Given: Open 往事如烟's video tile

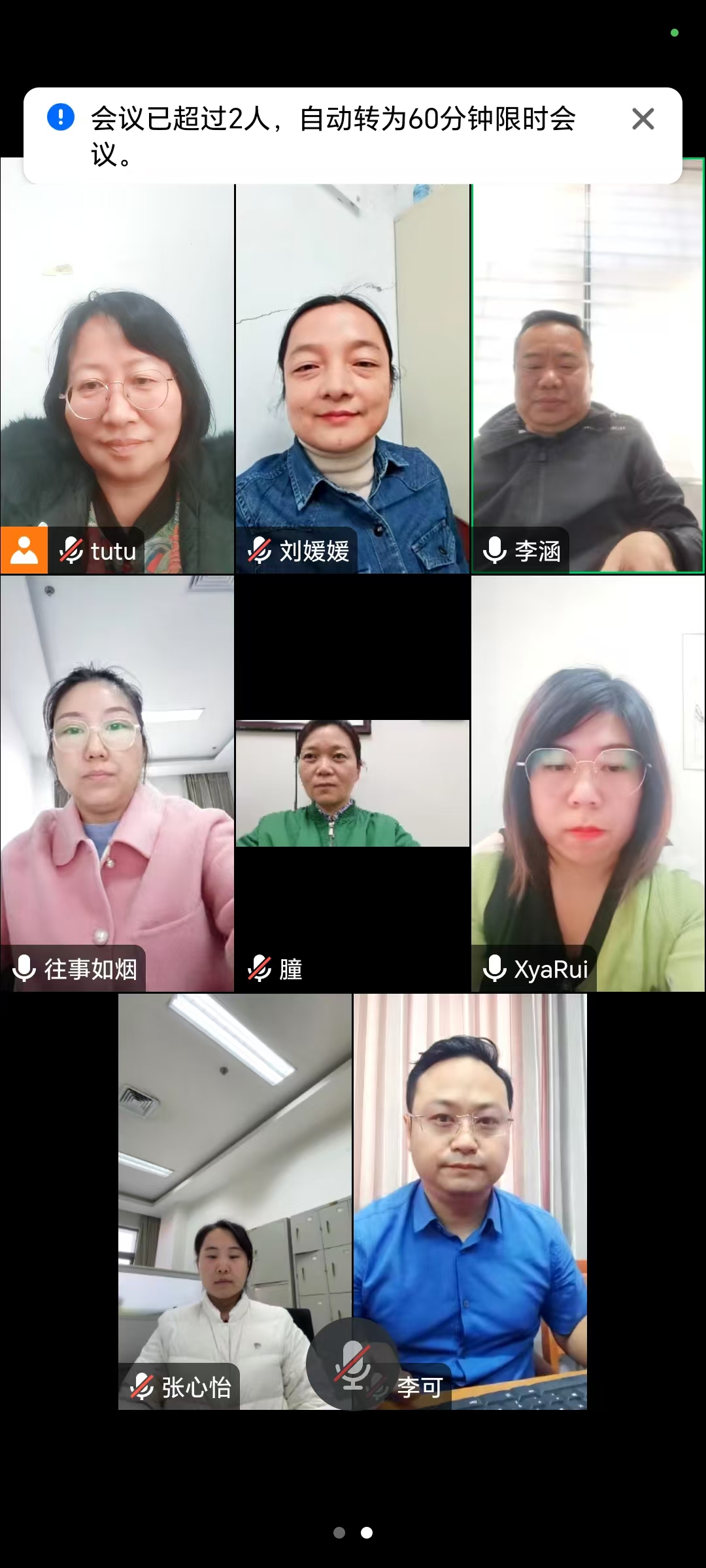Looking at the screenshot, I should coord(118,784).
